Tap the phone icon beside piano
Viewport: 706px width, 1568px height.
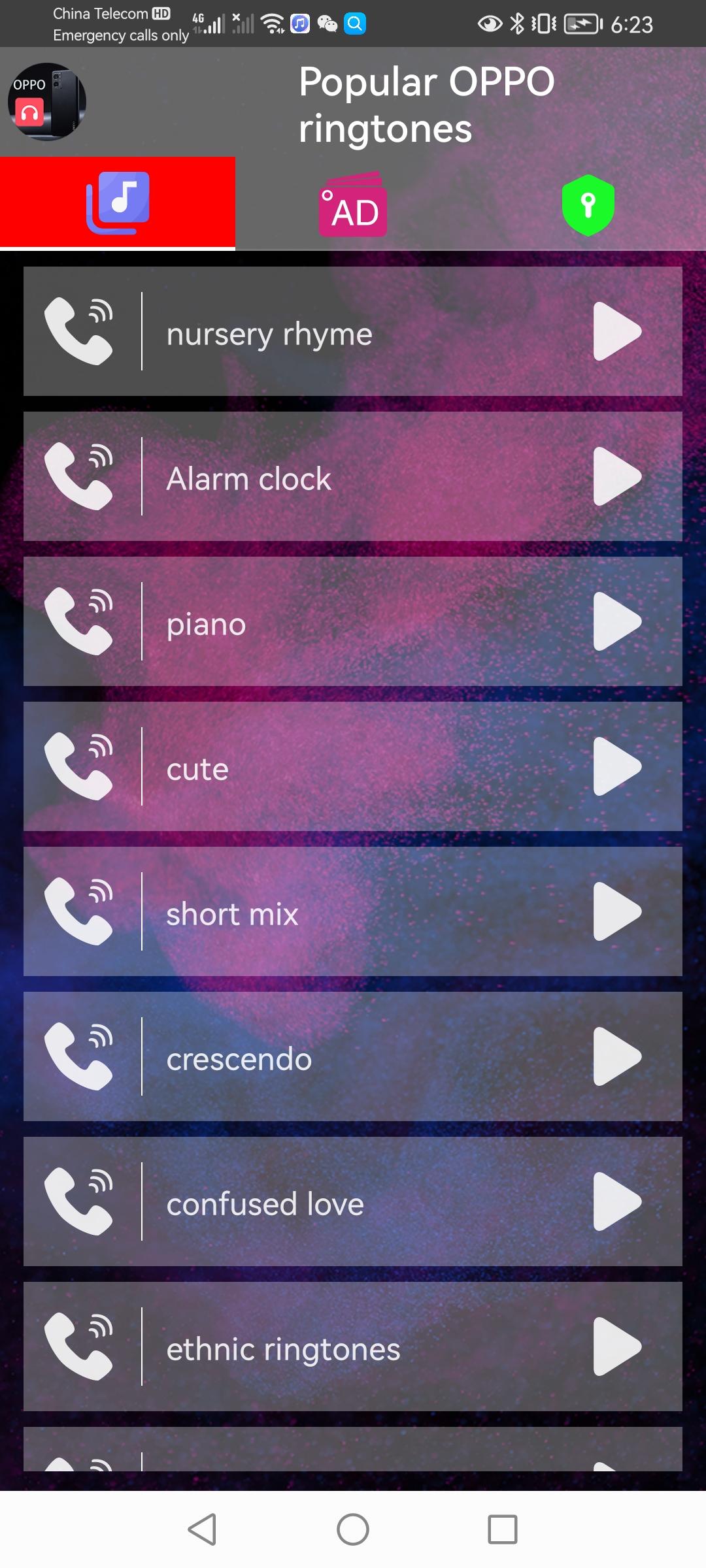(x=78, y=621)
